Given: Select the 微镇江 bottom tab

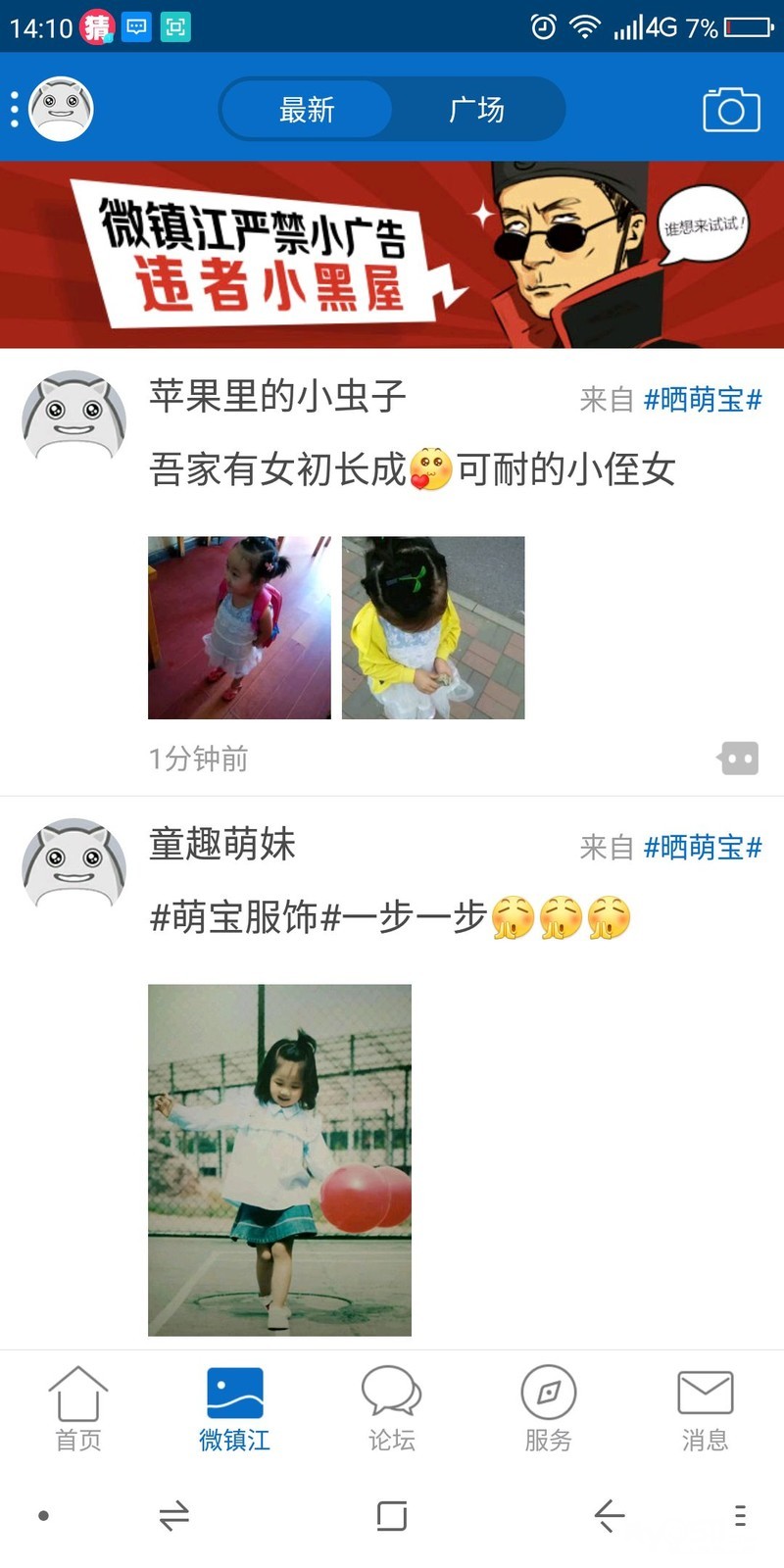Looking at the screenshot, I should (234, 1408).
